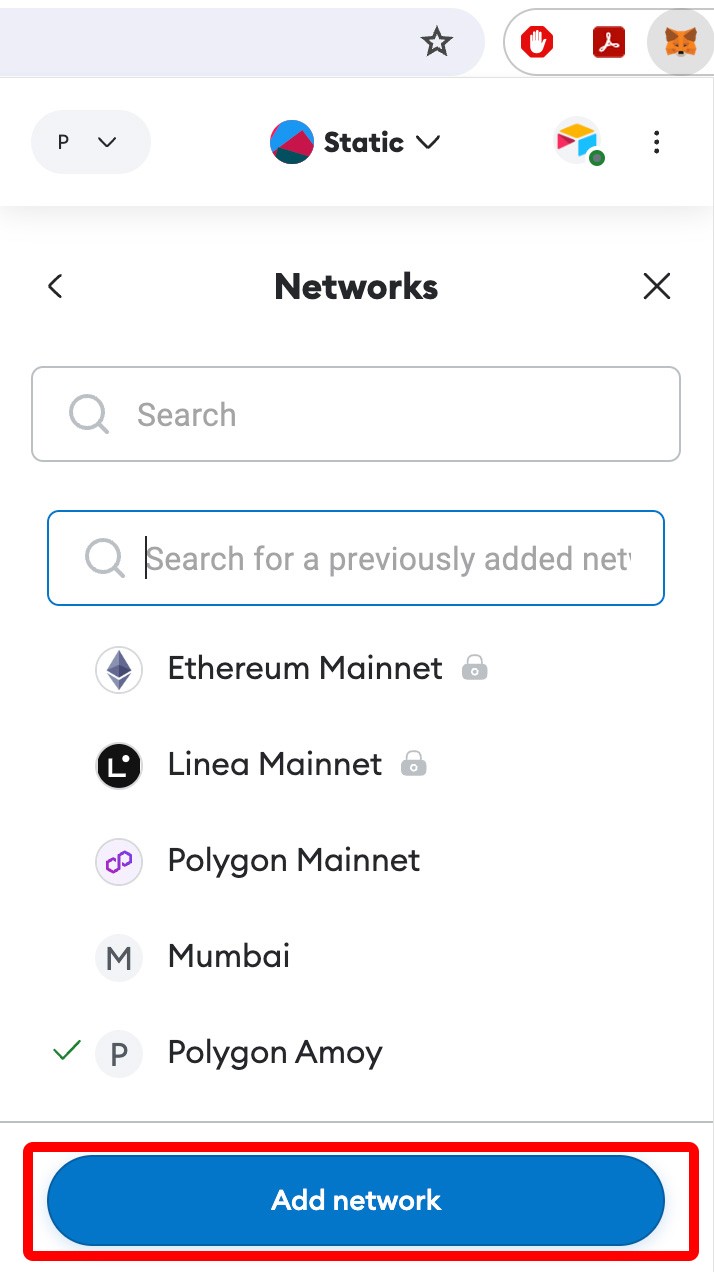The height and width of the screenshot is (1272, 714).
Task: Select the Mumbai network
Action: coord(229,957)
